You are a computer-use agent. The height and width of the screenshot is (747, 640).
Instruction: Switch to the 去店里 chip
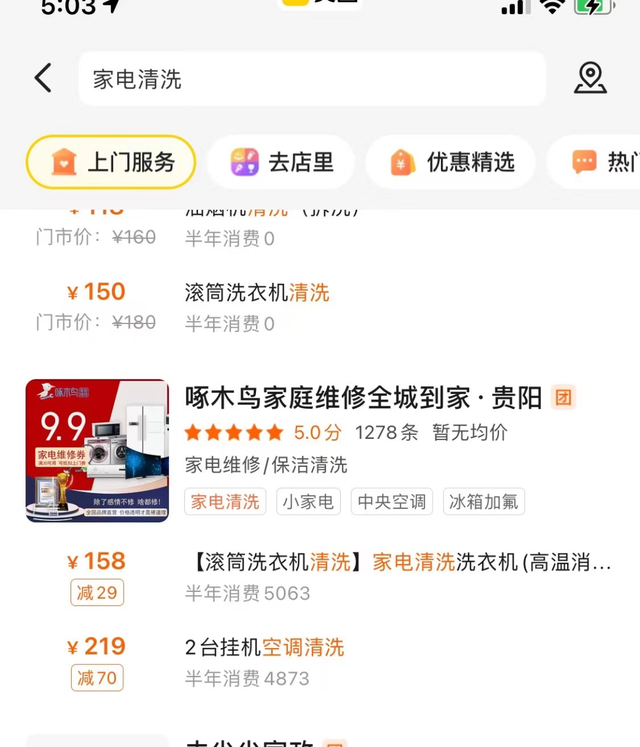(x=281, y=162)
